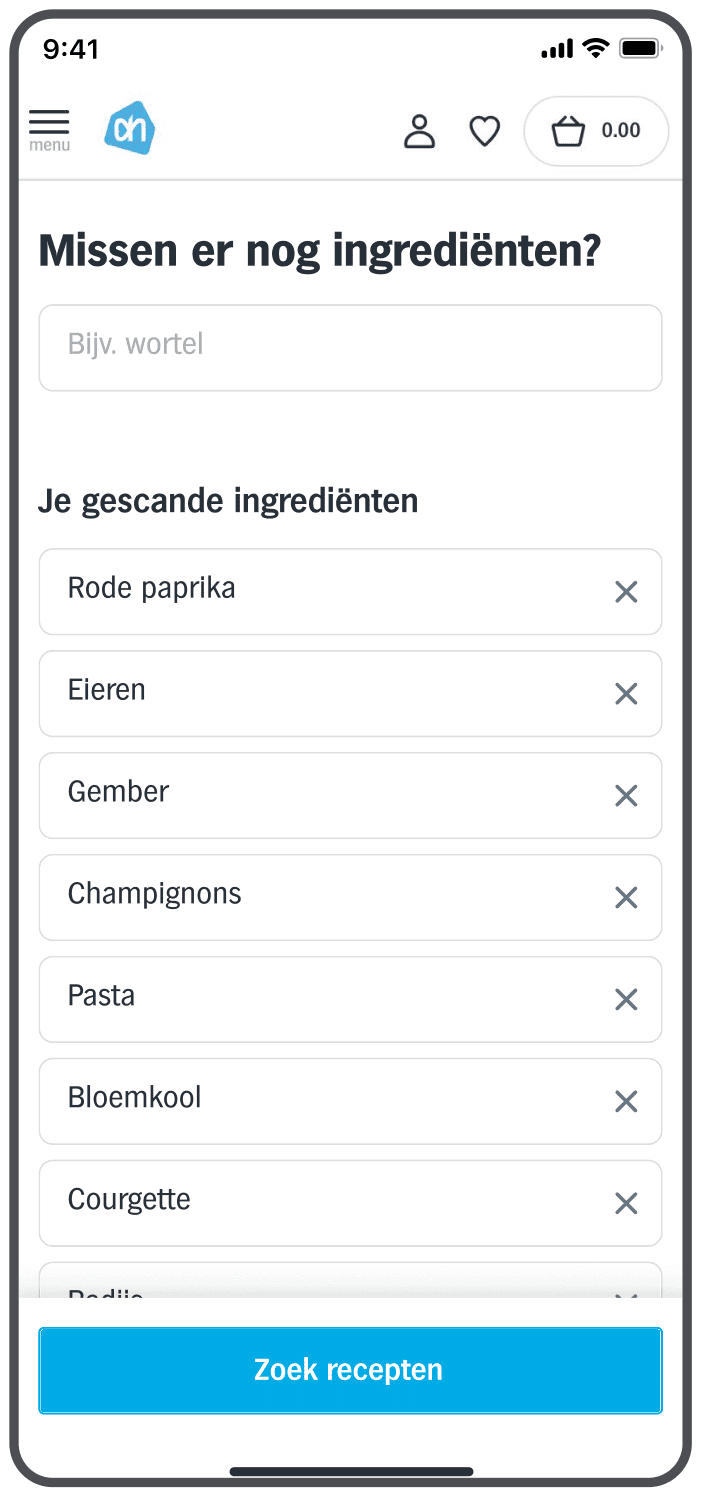The height and width of the screenshot is (1497, 702).
Task: Delete the Bloemkool ingredient
Action: (x=626, y=1102)
